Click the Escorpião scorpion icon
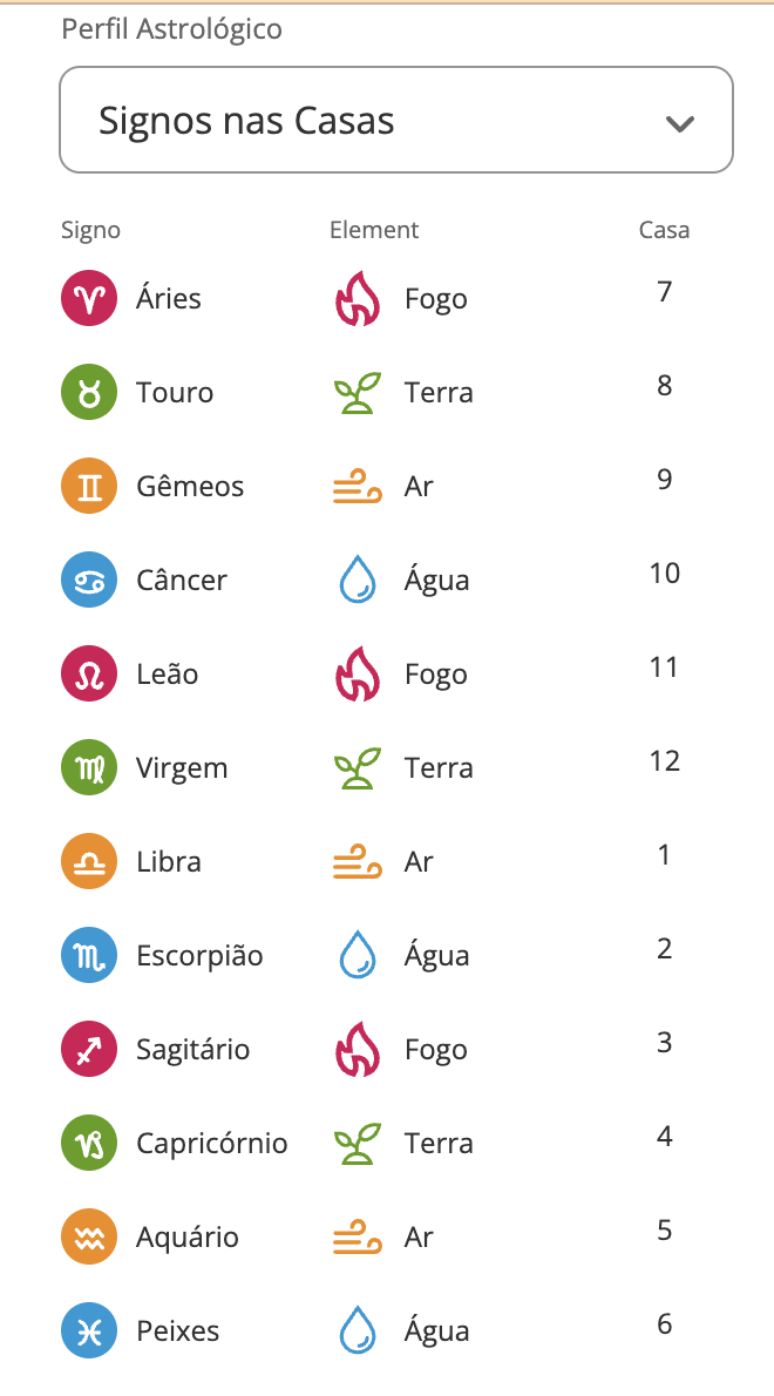774x1396 pixels. (87, 955)
